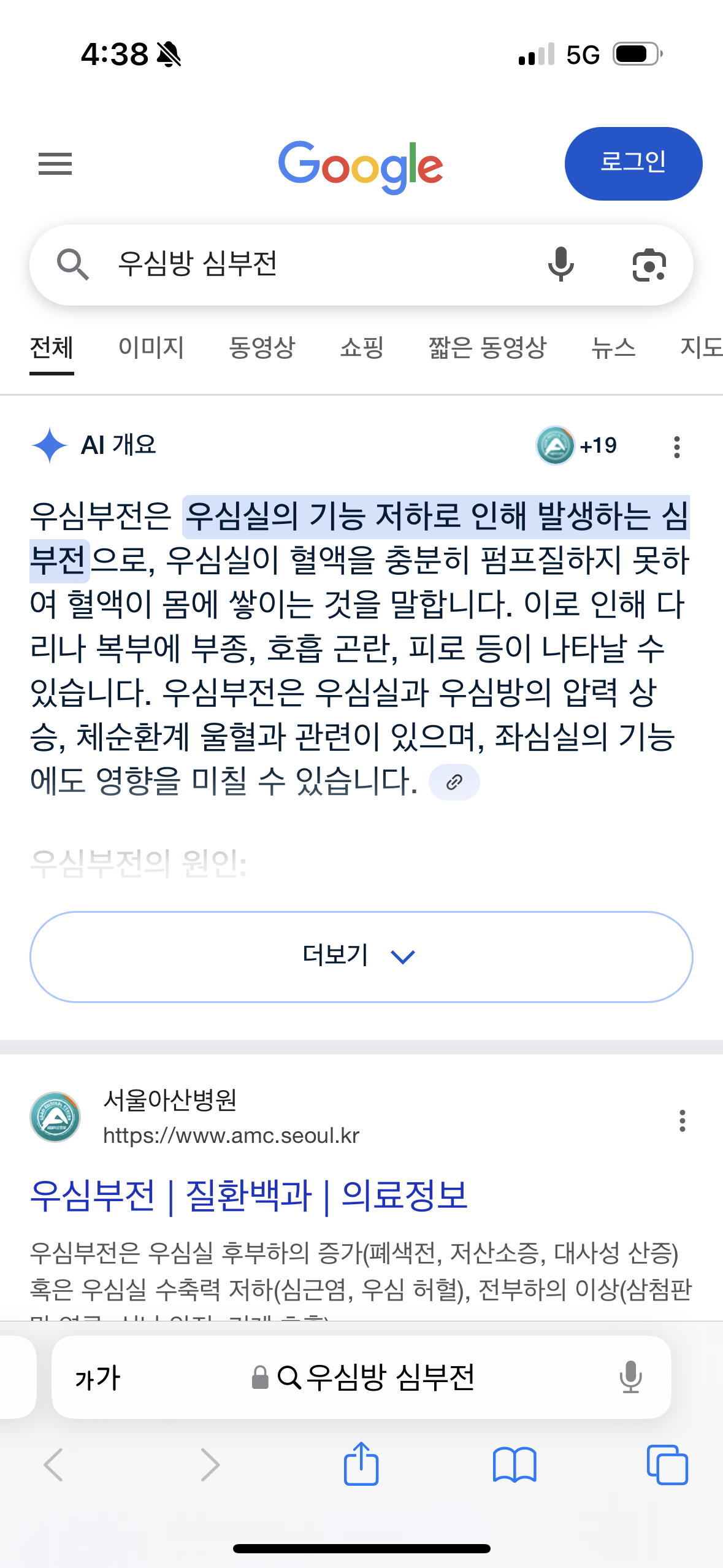
Task: Open 우심부전 | 질환백과 | 의료정보 result
Action: click(249, 1195)
